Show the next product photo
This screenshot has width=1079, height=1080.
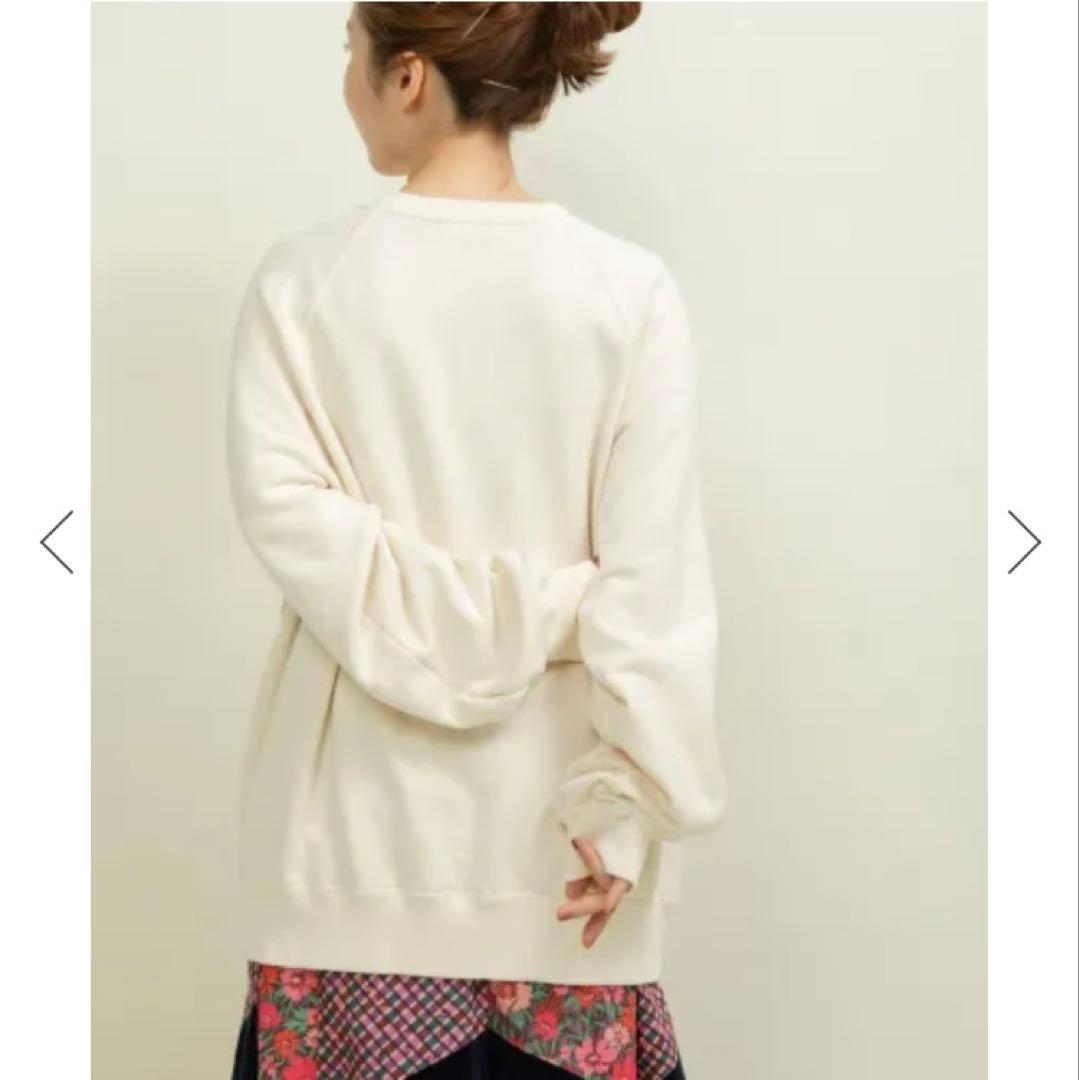point(1023,542)
